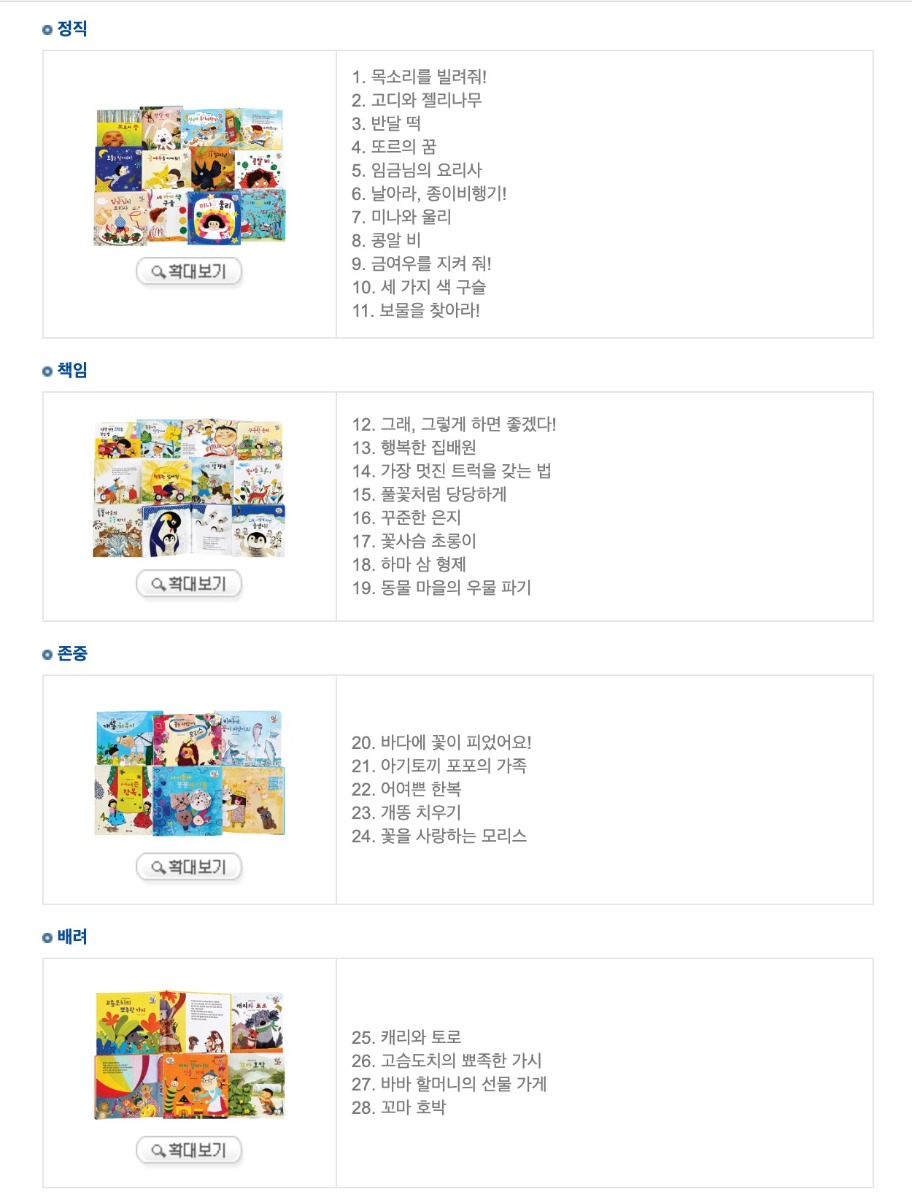The image size is (912, 1200).
Task: Select 확대보기 in the 배려 section
Action: (189, 1150)
